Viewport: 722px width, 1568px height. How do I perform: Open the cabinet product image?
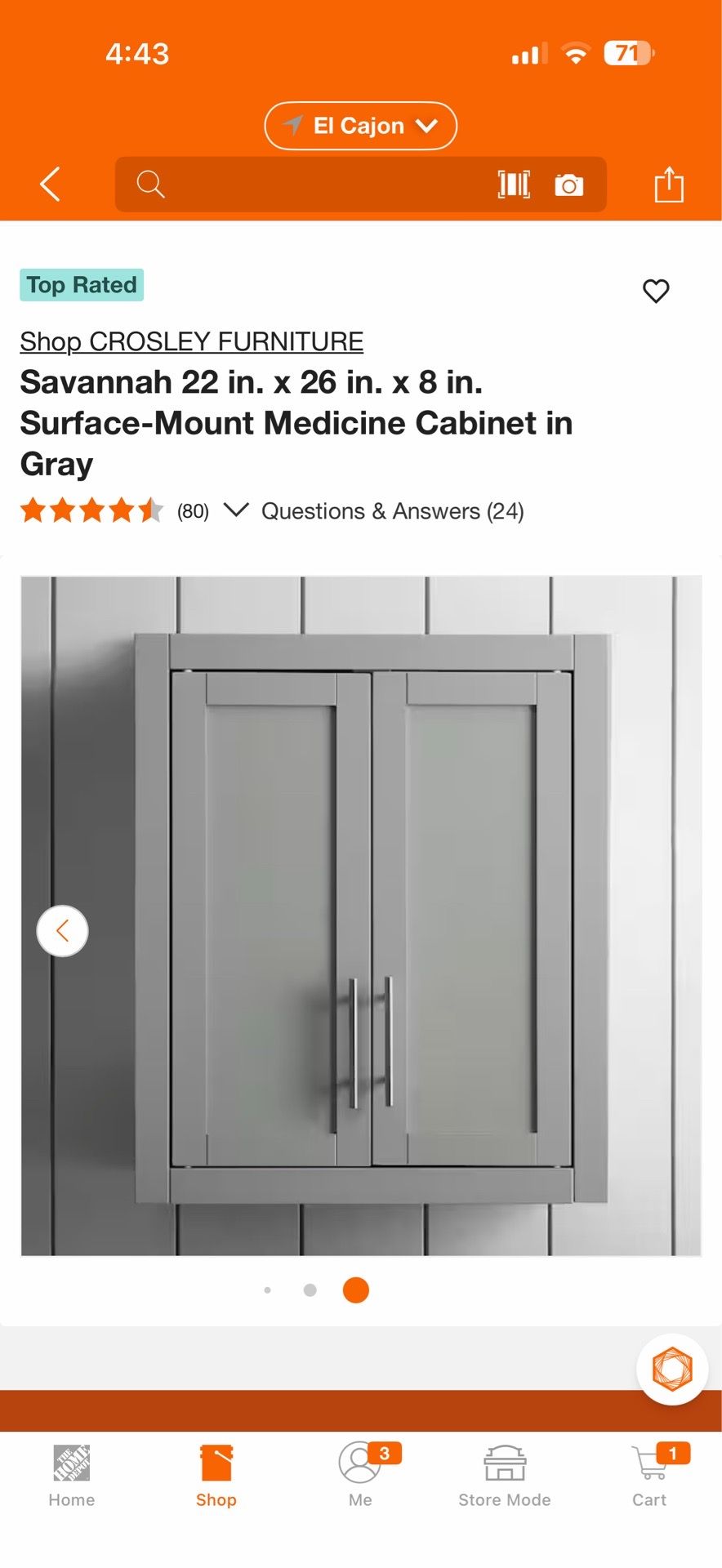[361, 916]
